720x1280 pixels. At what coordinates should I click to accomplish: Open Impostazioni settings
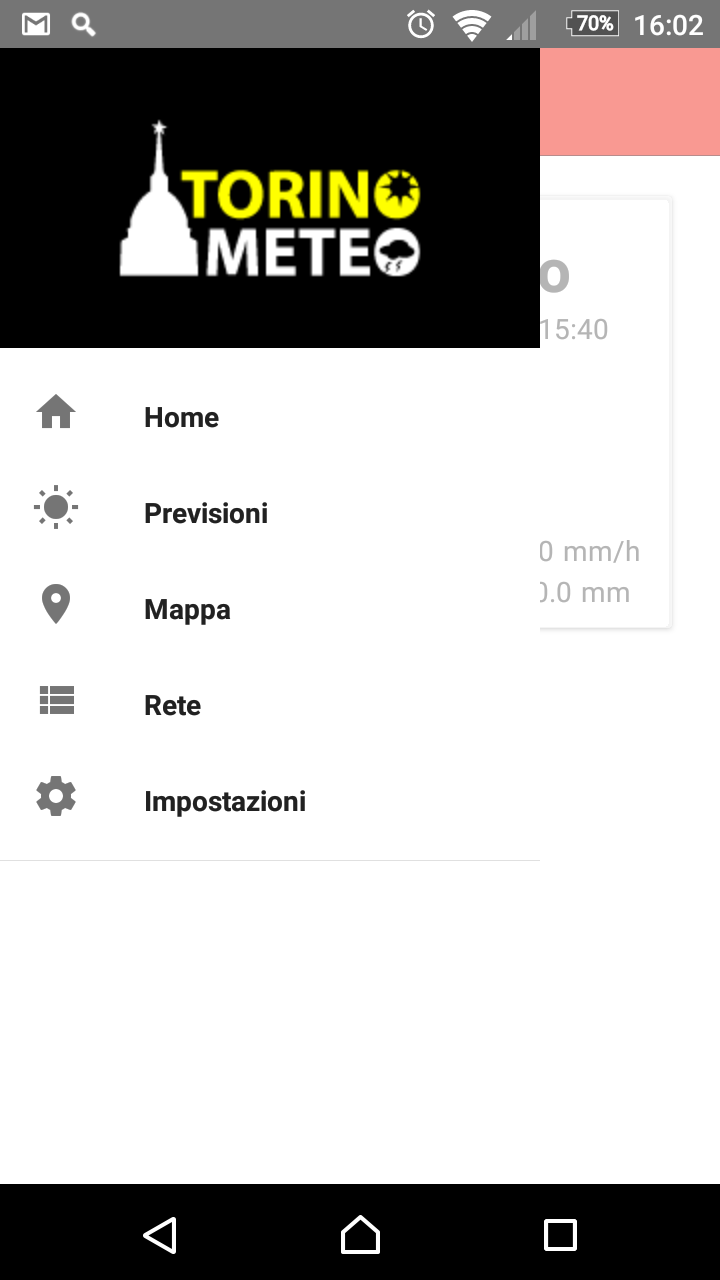coord(270,800)
